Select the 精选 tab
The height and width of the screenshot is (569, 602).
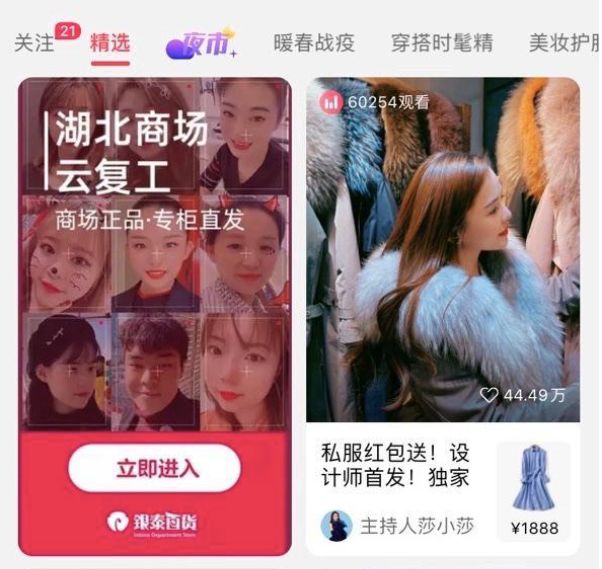tap(109, 43)
